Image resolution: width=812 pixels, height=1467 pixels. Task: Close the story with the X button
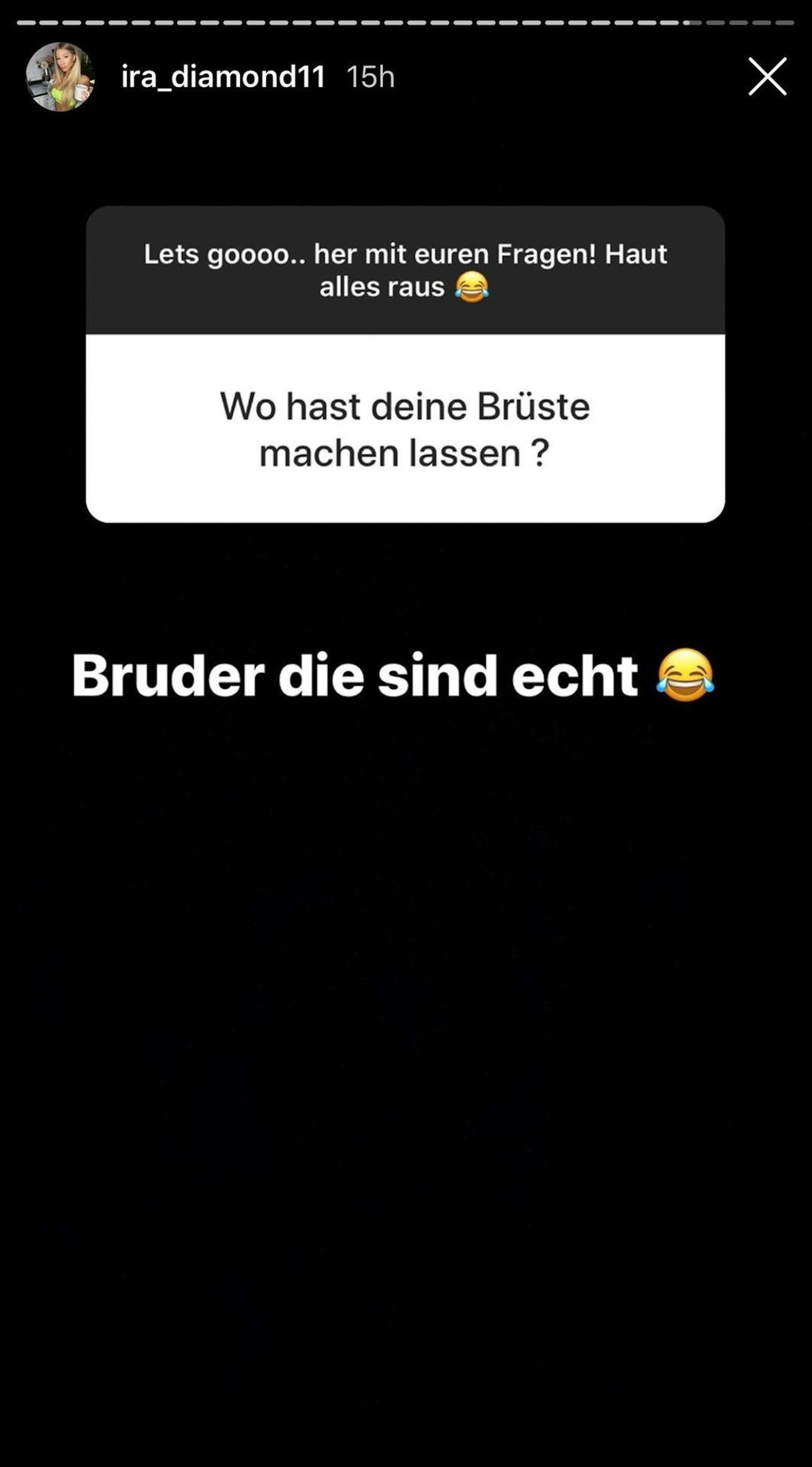[x=767, y=76]
